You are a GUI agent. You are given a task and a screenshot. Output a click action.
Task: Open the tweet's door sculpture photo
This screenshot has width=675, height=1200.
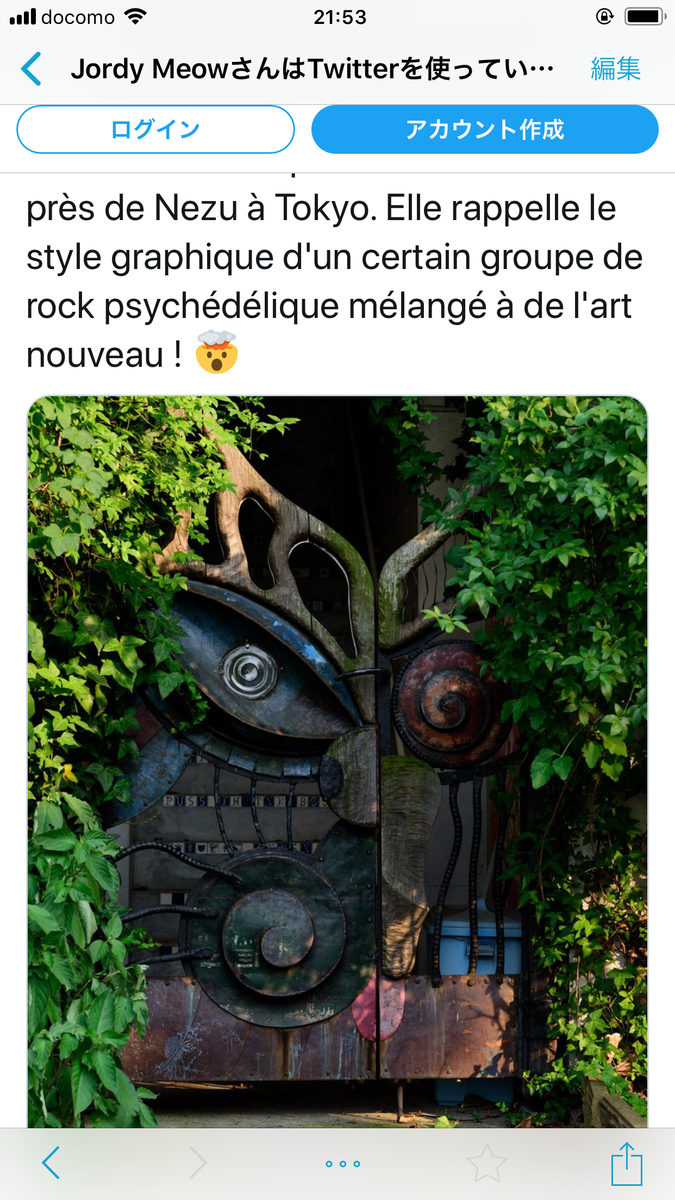337,760
